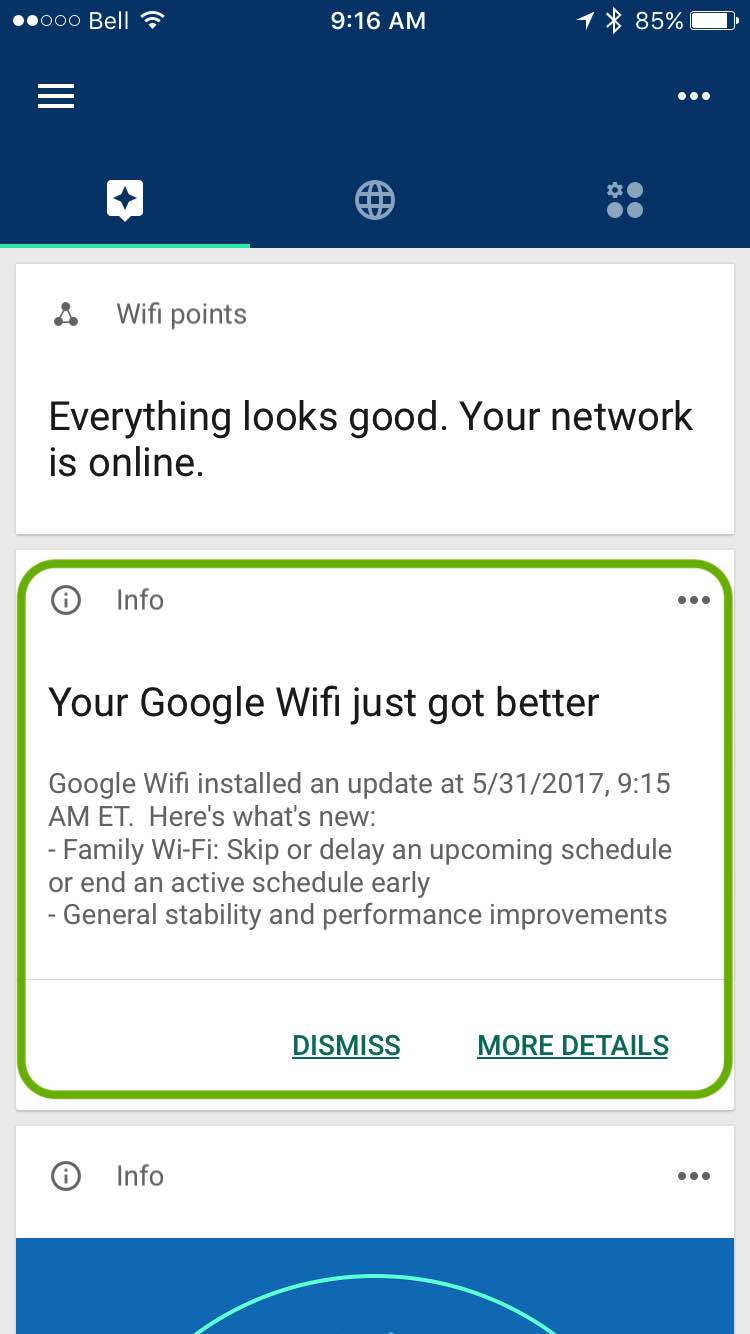Open the hamburger navigation menu
This screenshot has width=750, height=1334.
pos(56,96)
